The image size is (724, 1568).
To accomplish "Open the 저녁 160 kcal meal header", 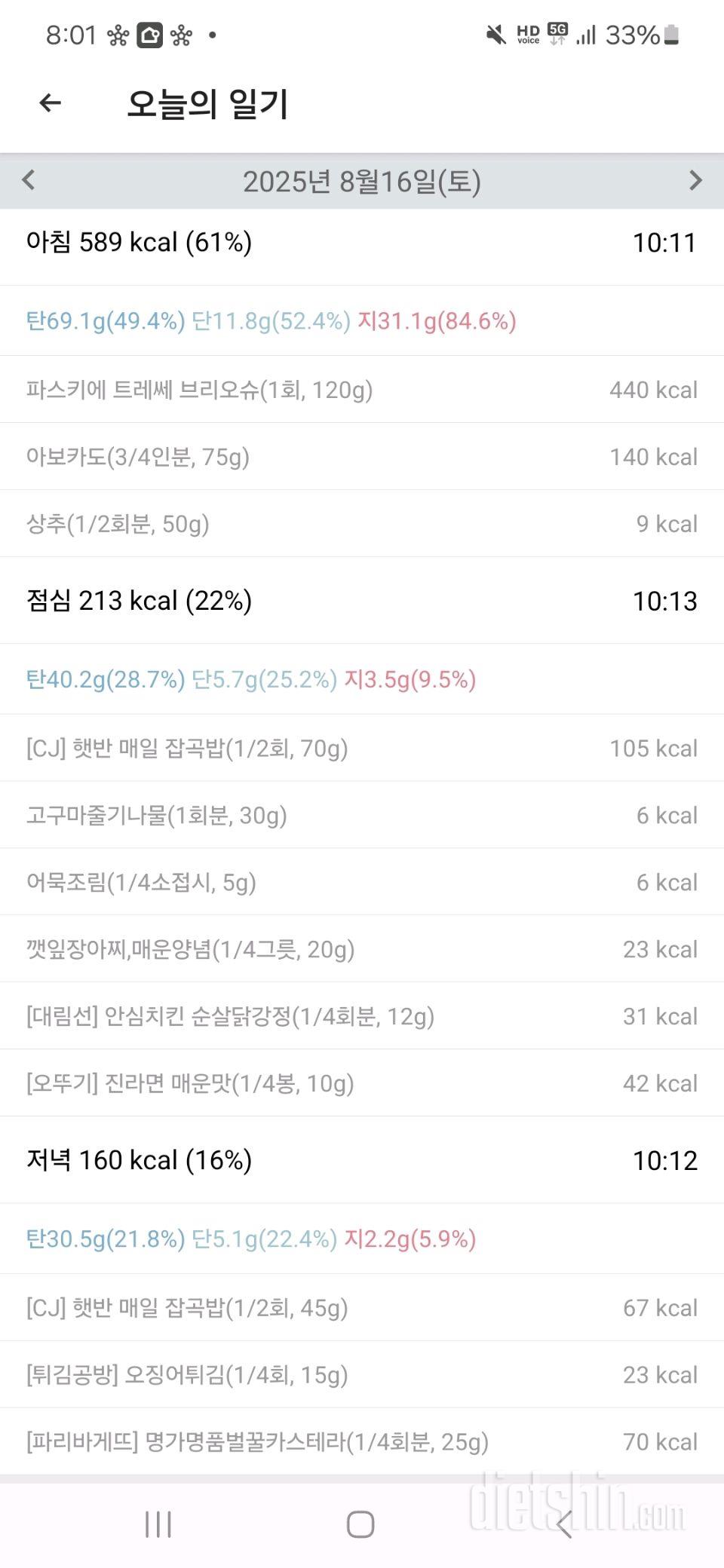I will 362,1160.
